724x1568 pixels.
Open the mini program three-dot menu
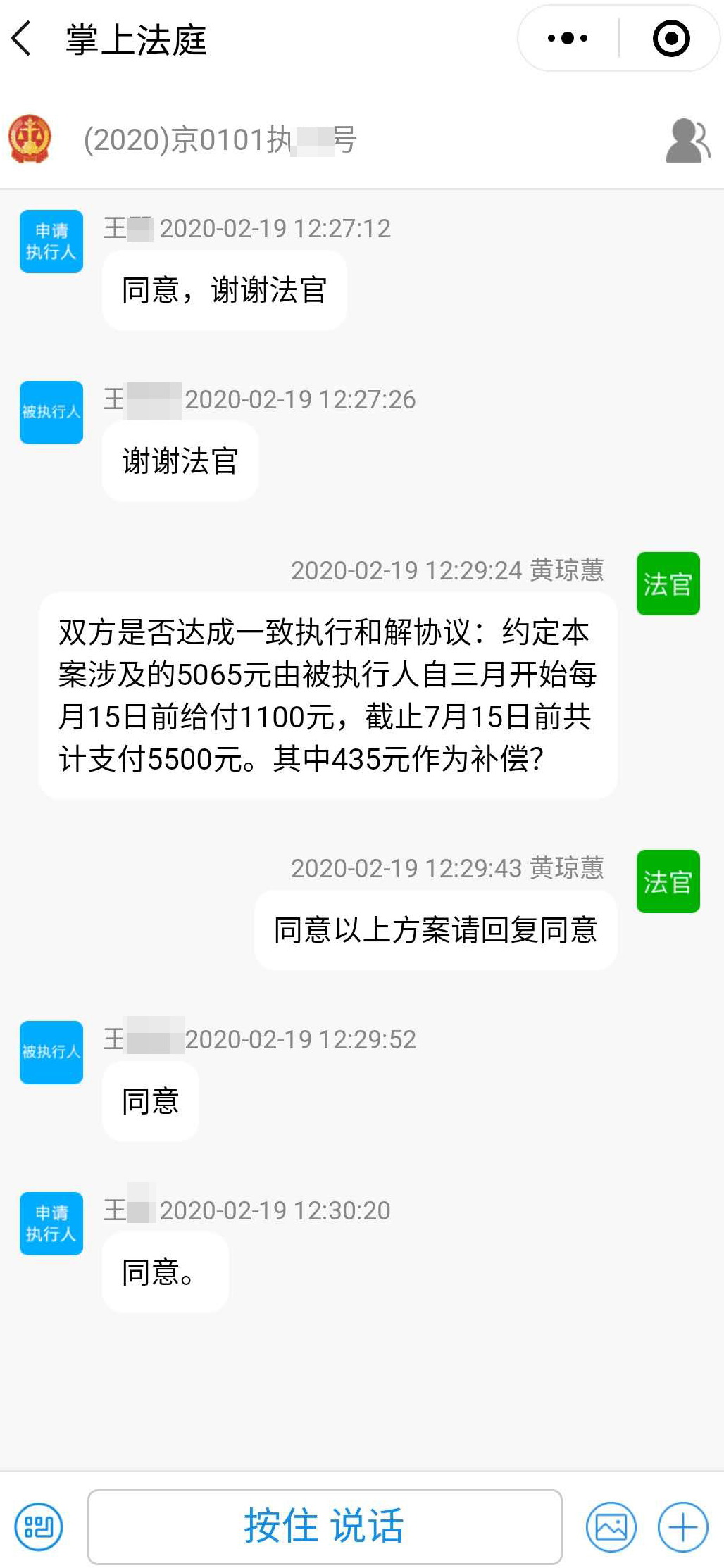click(568, 38)
